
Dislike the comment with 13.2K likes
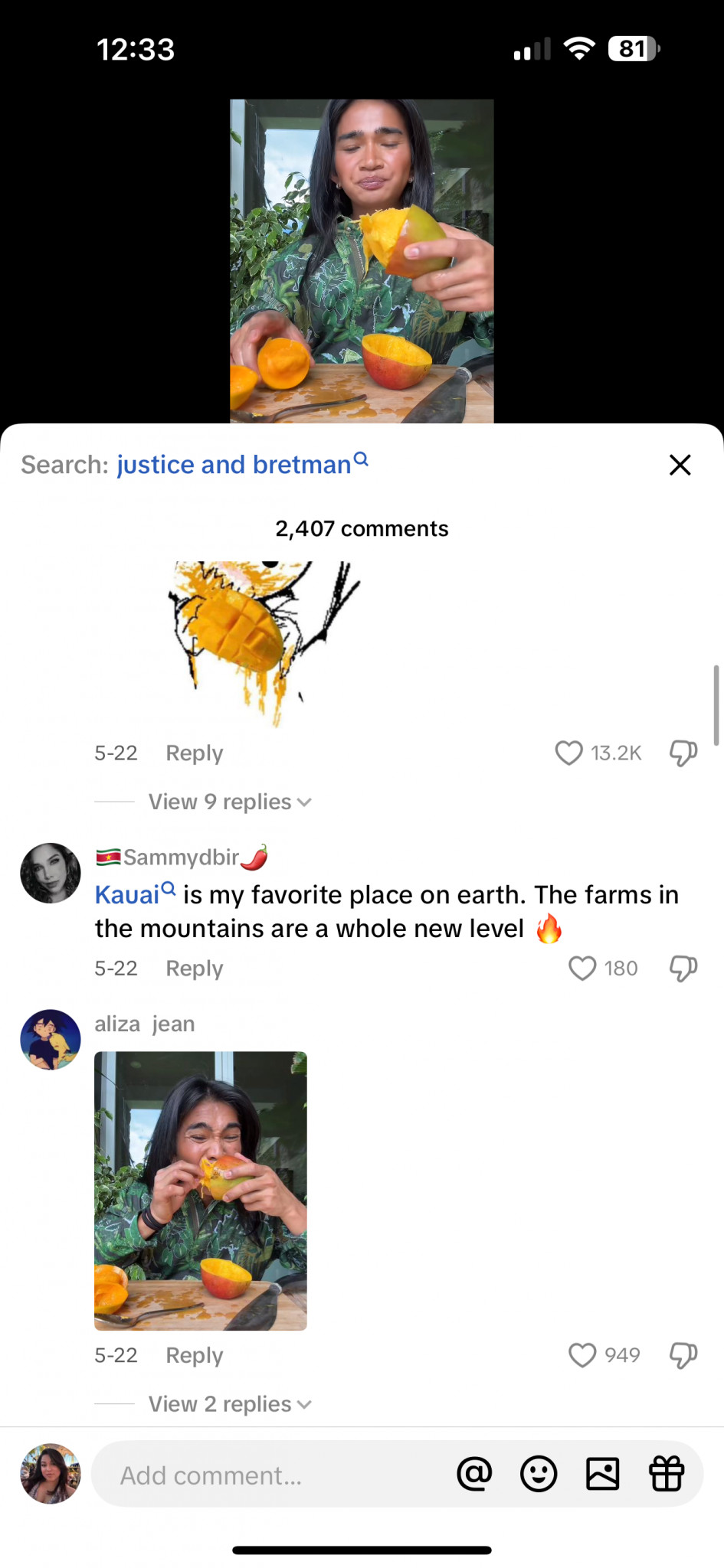[683, 753]
